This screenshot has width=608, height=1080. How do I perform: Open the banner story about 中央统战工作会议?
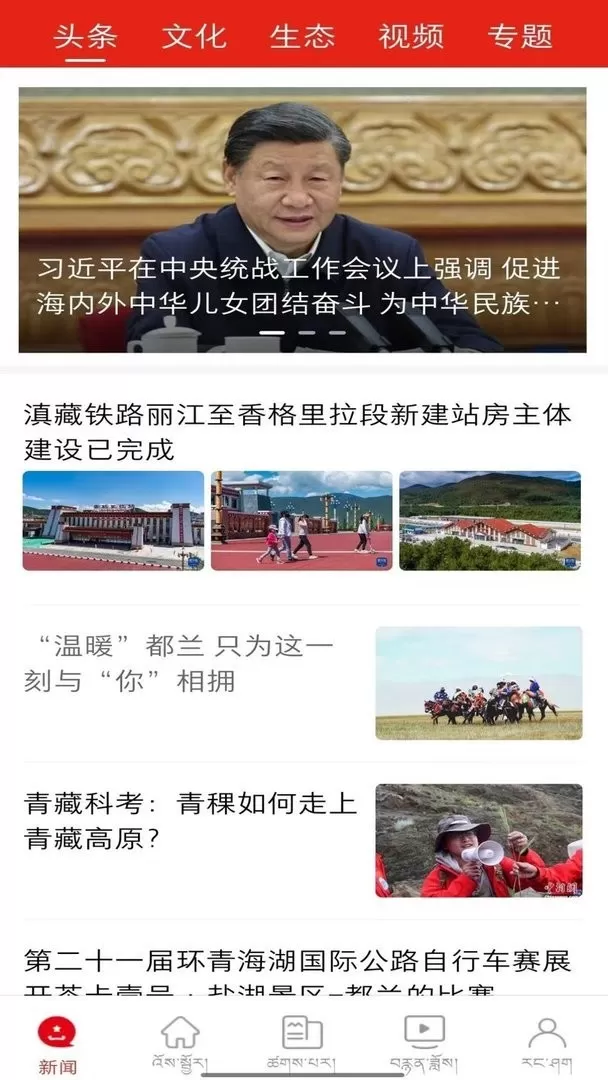click(x=302, y=220)
